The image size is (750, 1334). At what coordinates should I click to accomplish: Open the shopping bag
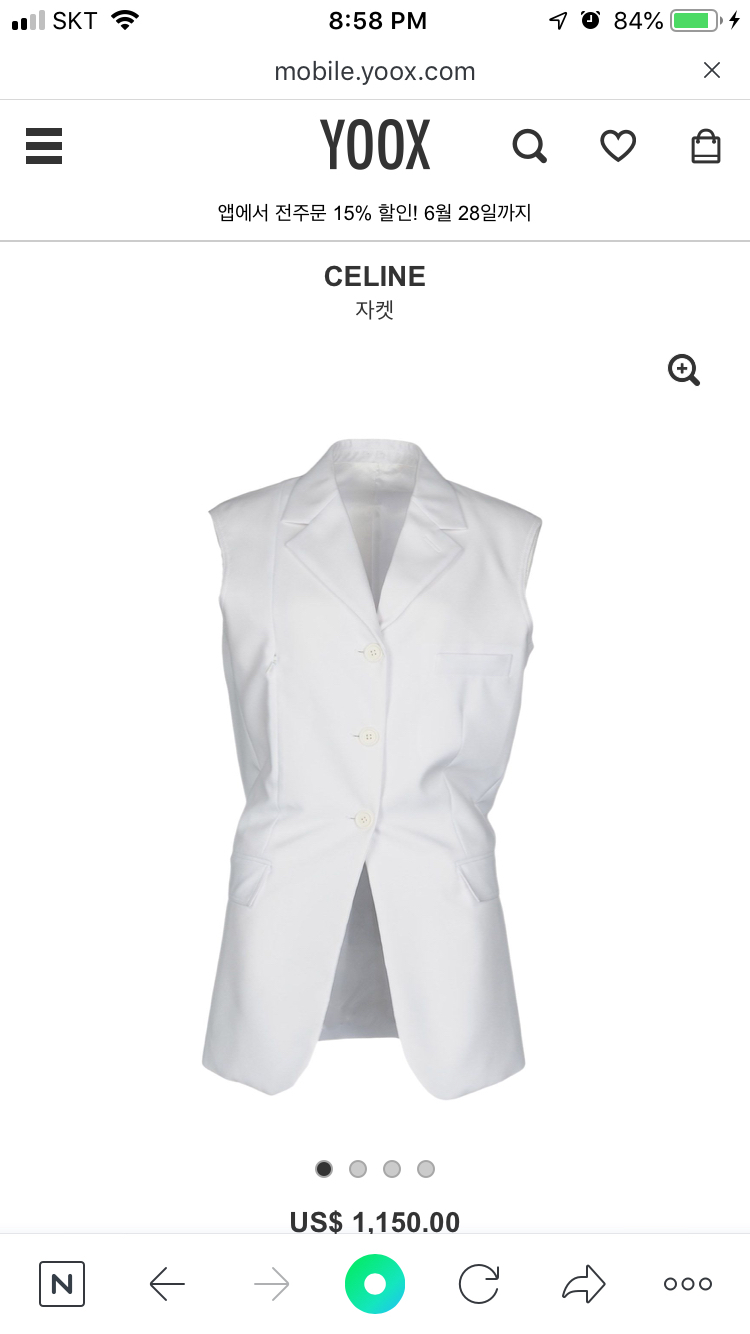[706, 146]
